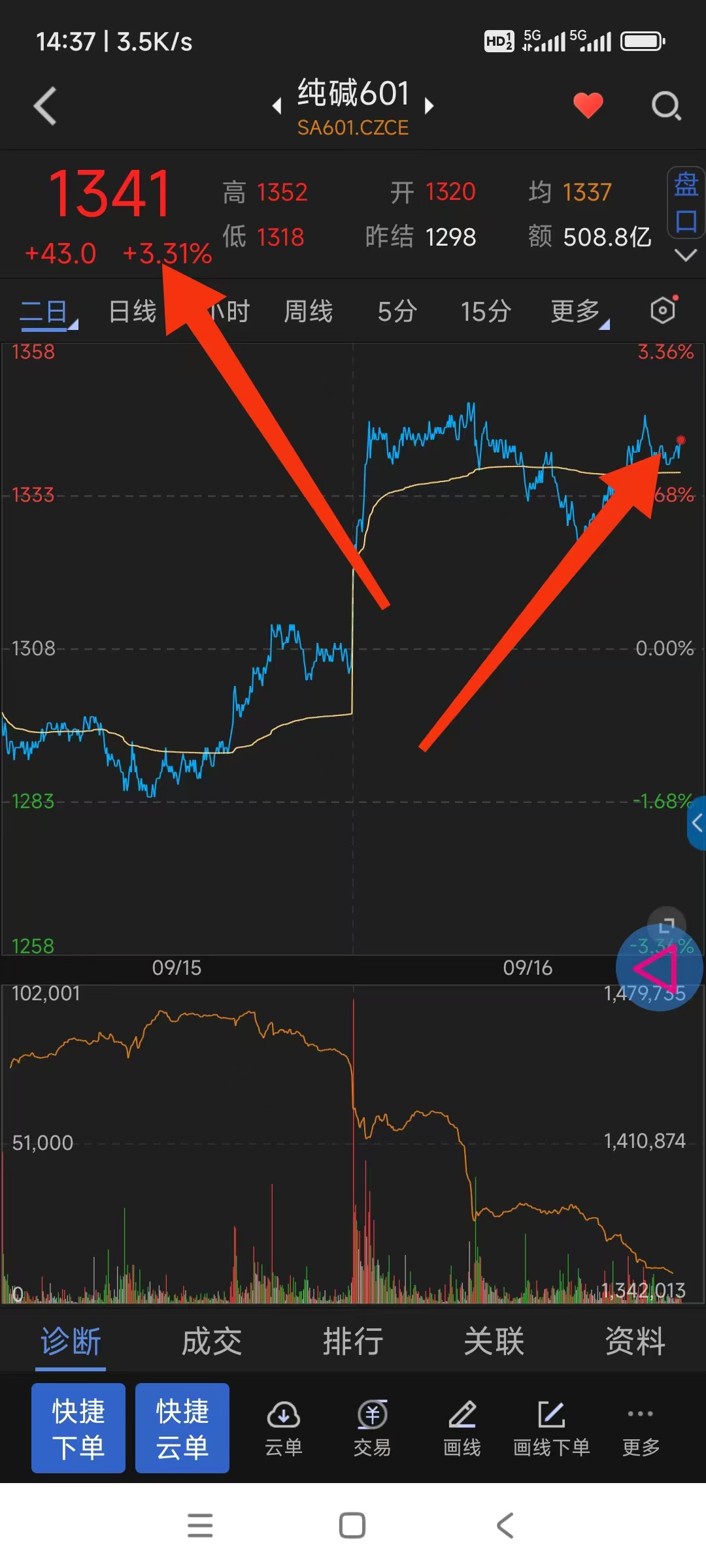Switch to the next contract arrow
This screenshot has width=706, height=1568.
coord(429,105)
